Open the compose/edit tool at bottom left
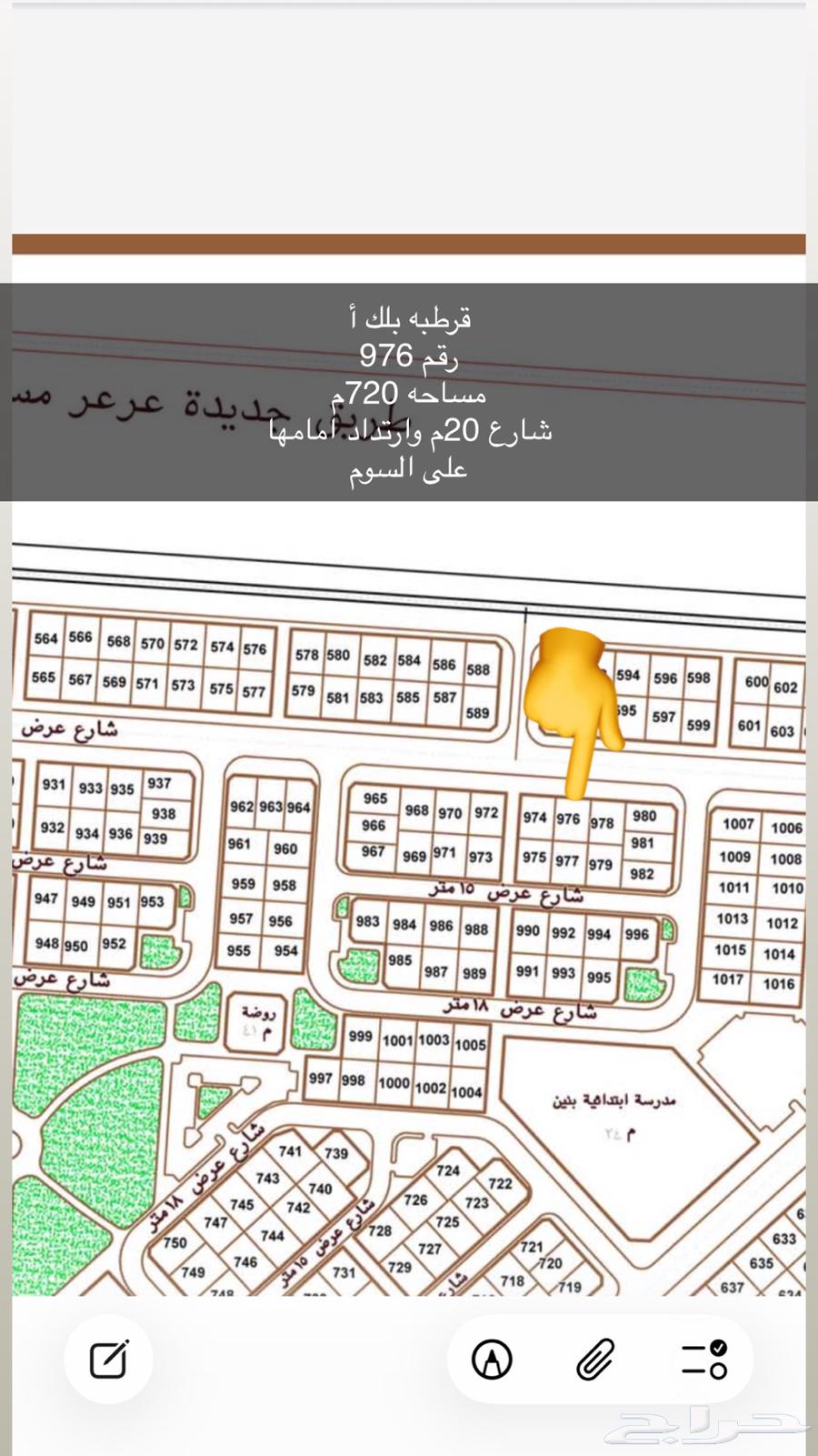 tap(108, 1359)
